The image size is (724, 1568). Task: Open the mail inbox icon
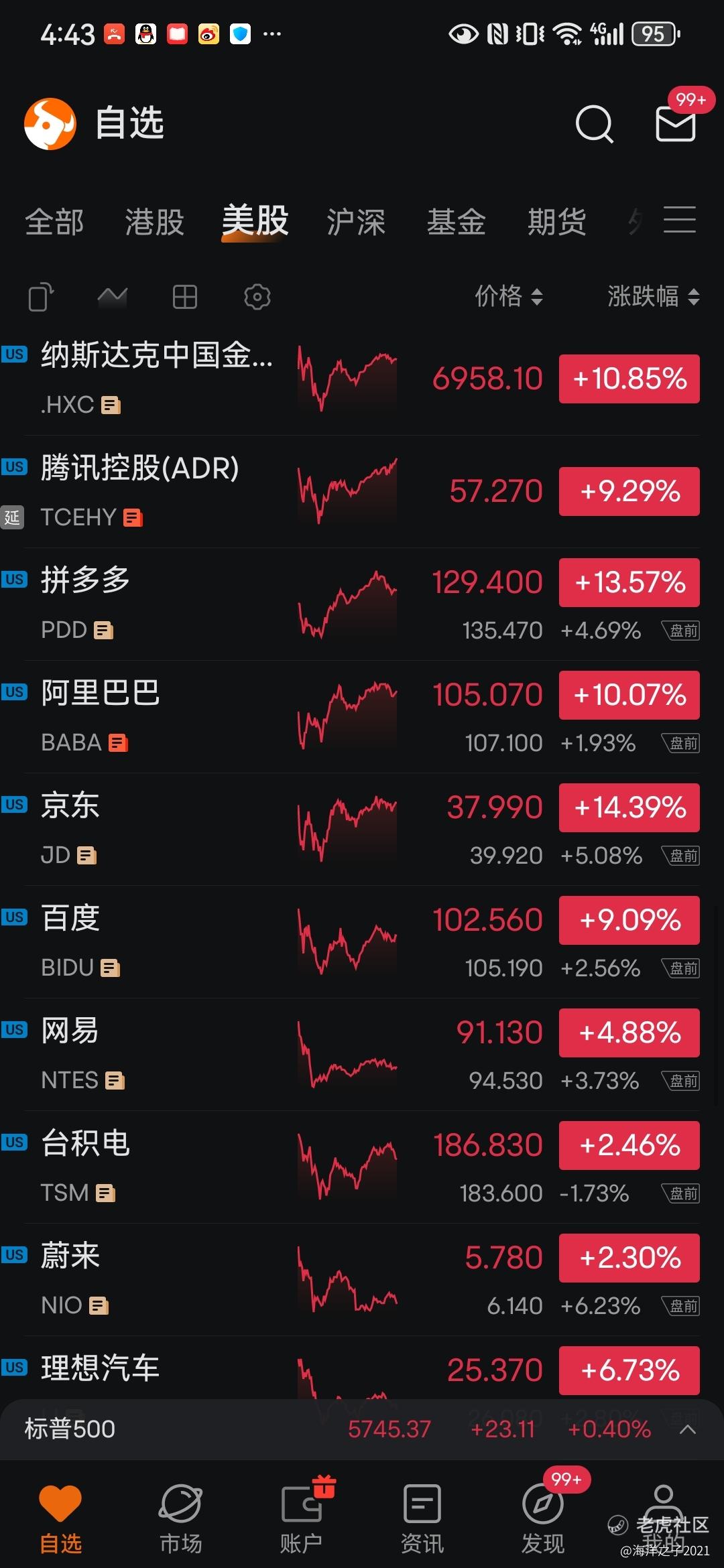coord(675,124)
